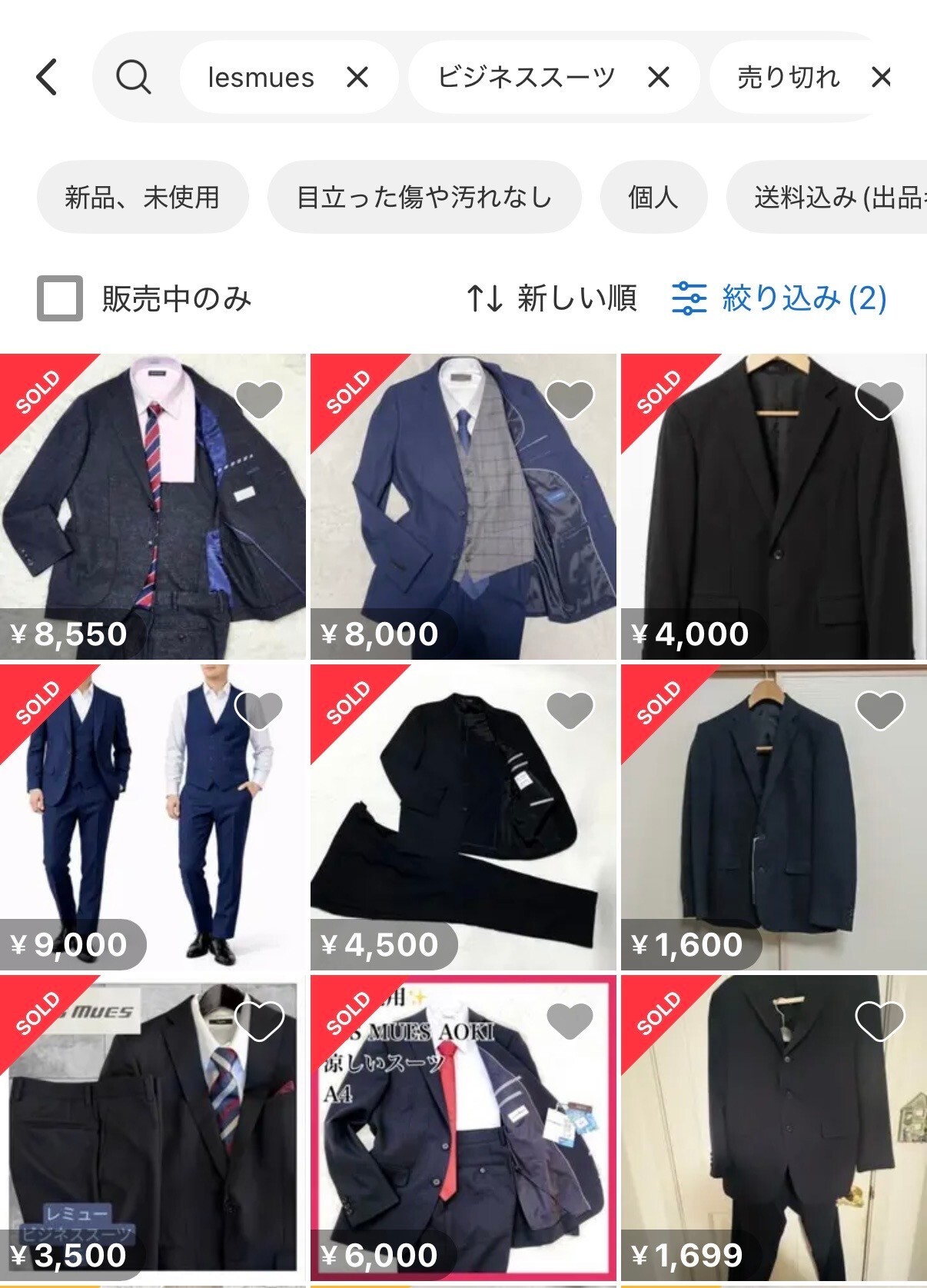
Task: Like the ¥8,000 navy suit
Action: pyautogui.click(x=570, y=400)
